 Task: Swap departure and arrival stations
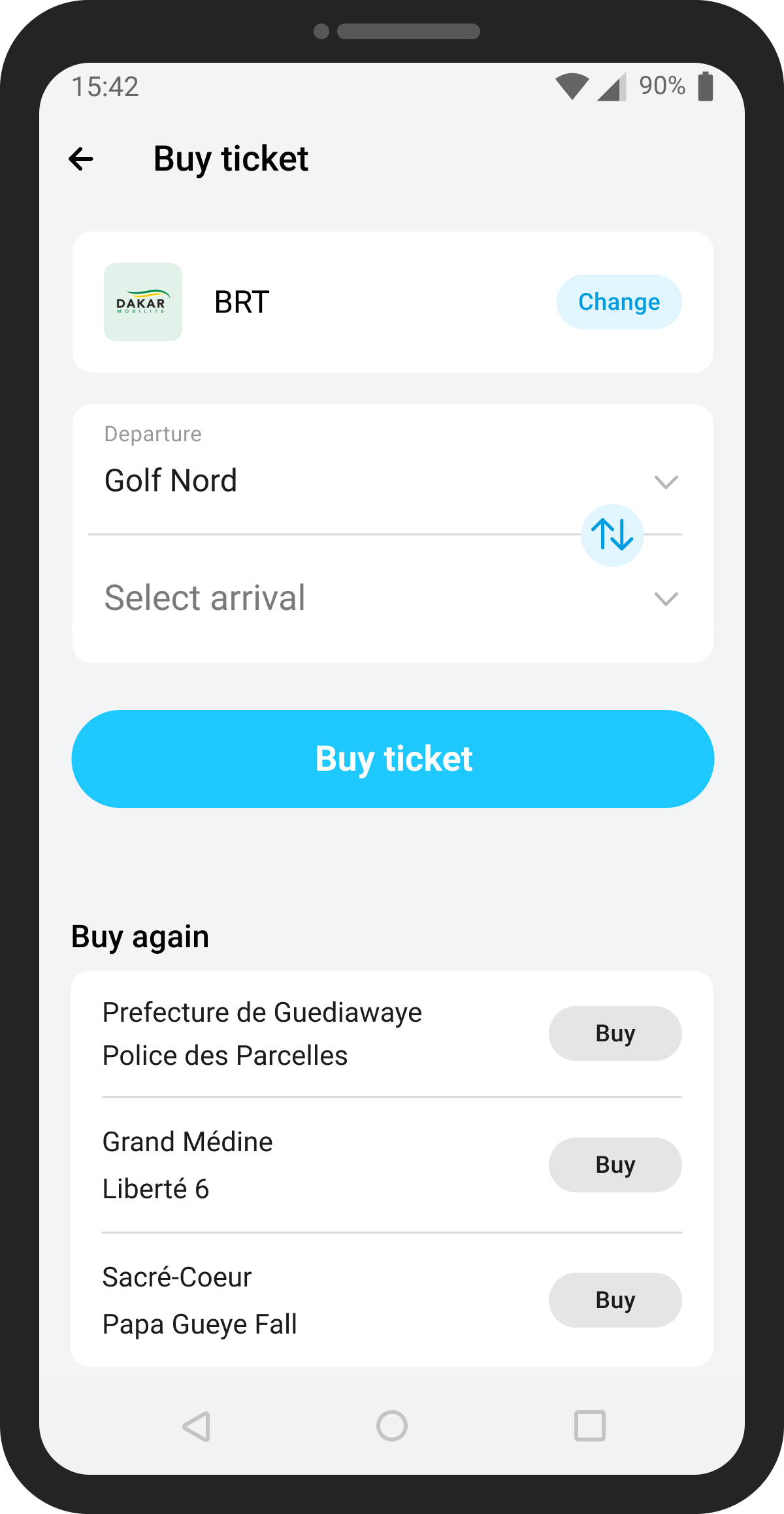(612, 535)
